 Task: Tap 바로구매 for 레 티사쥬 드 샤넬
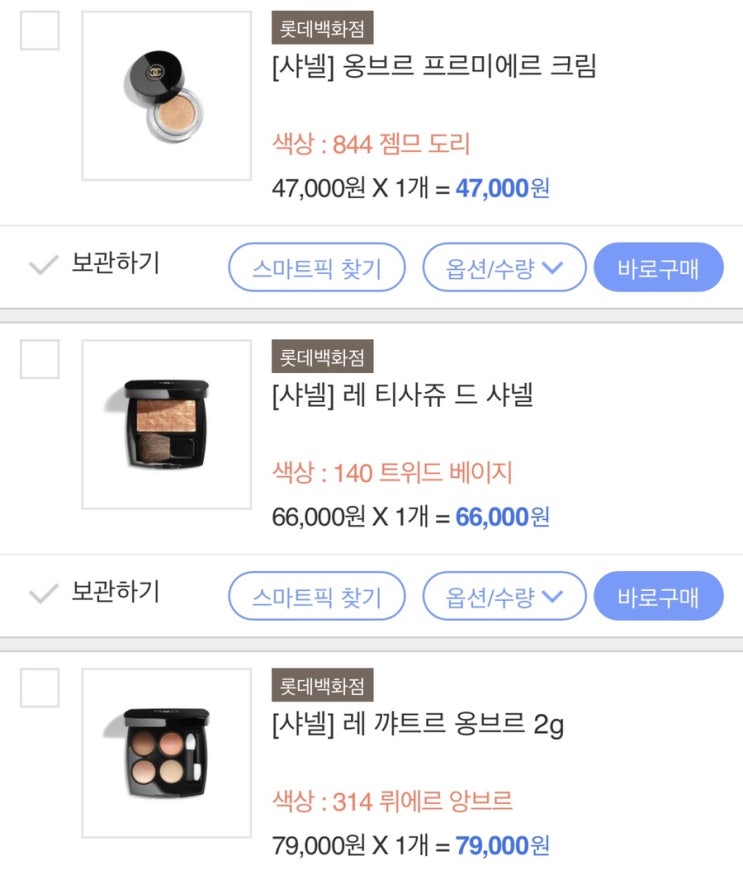point(659,596)
